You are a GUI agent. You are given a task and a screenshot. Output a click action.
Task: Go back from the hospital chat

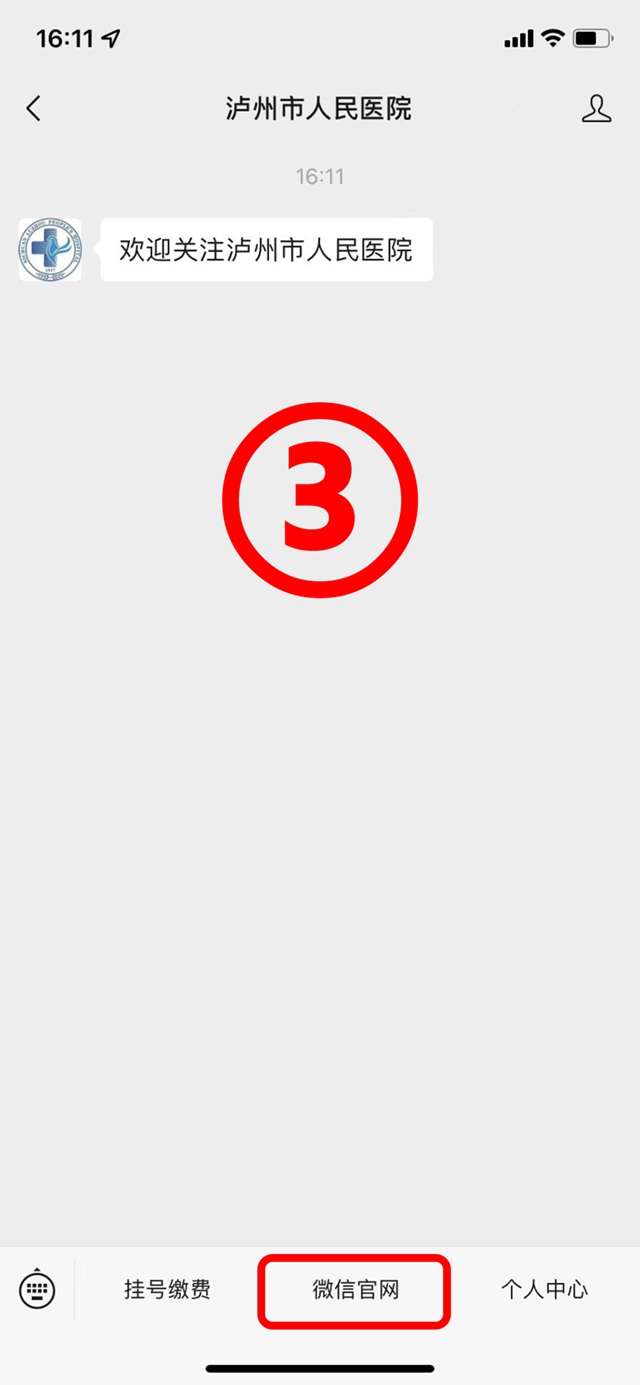(x=34, y=108)
